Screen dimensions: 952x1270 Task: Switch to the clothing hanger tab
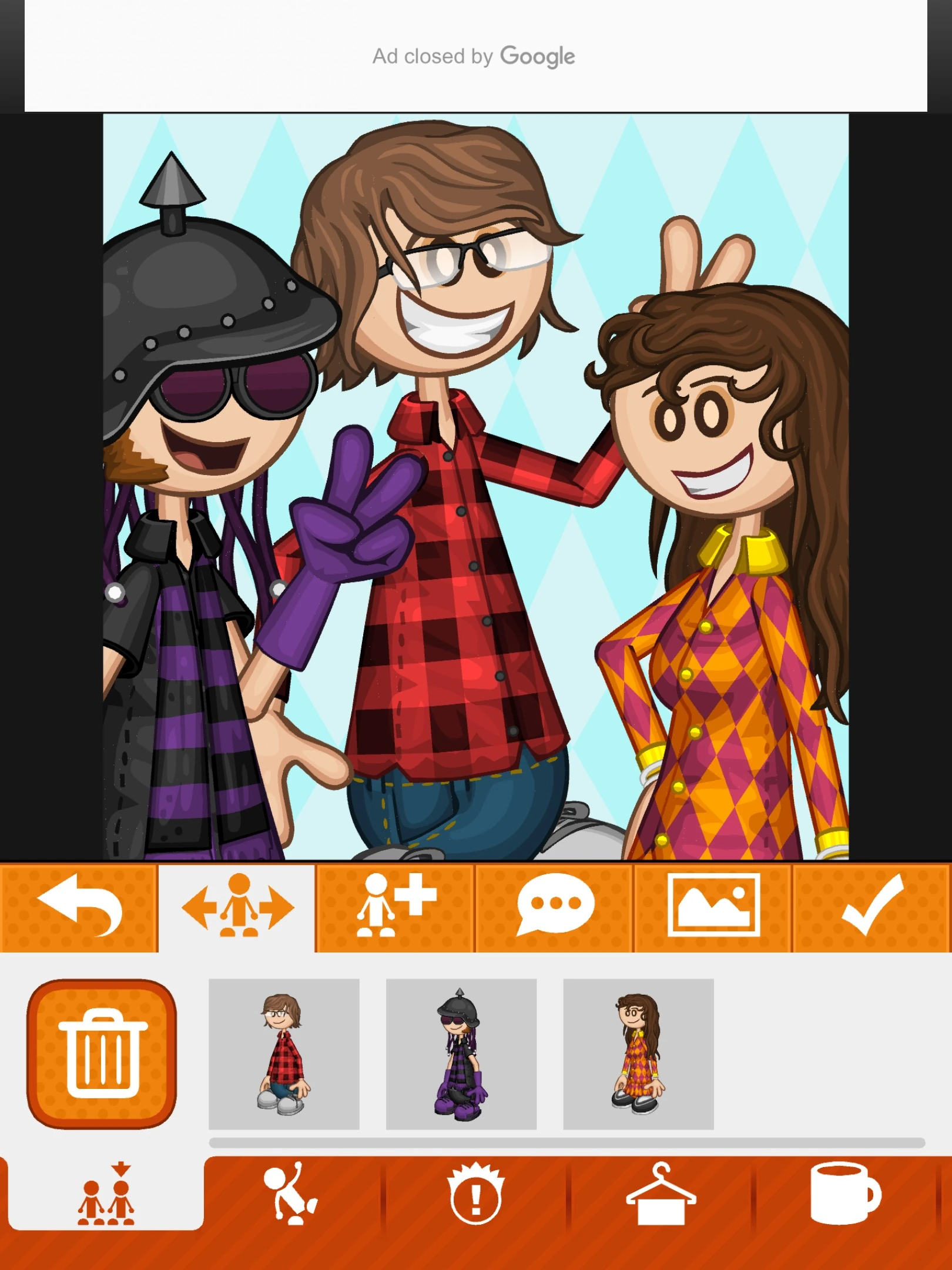click(x=661, y=1195)
